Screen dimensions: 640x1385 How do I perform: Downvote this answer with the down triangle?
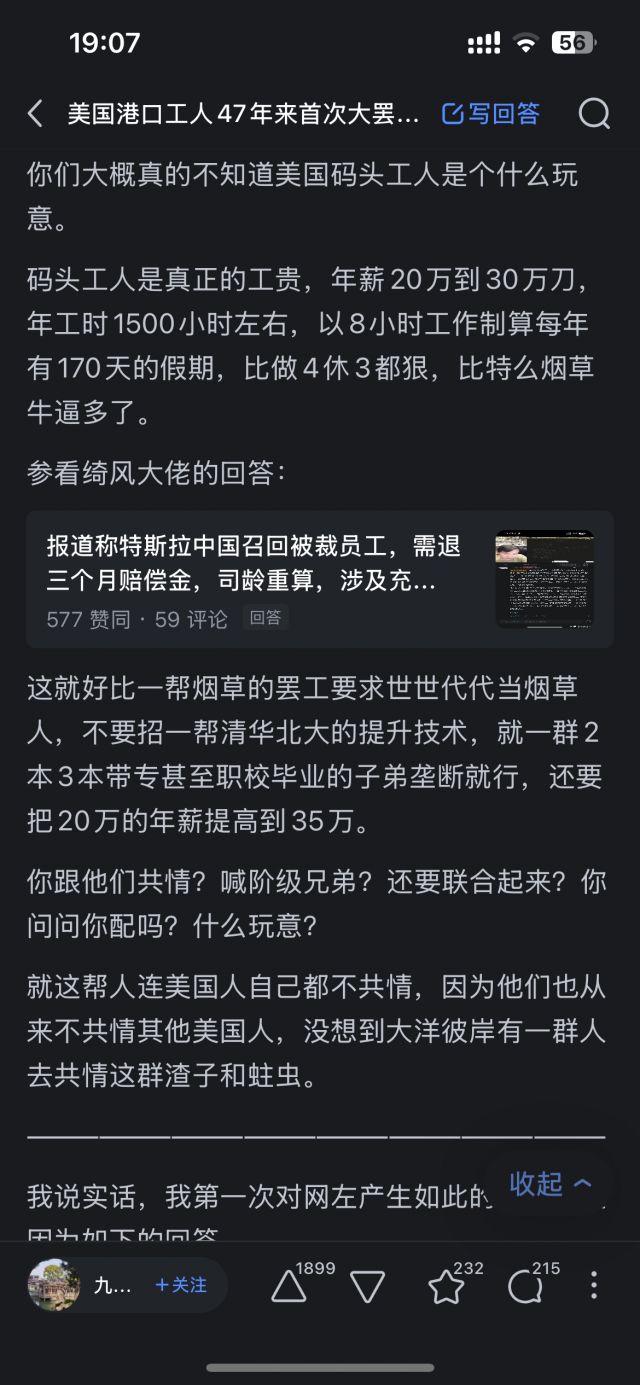coord(367,1287)
